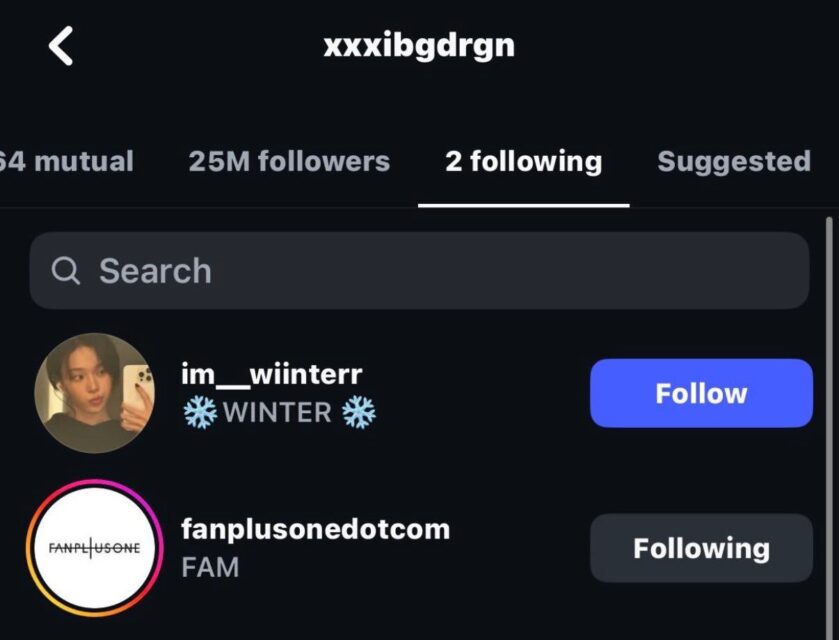Screen dimensions: 839x640
Task: Switch to the 25M followers tab
Action: point(289,161)
